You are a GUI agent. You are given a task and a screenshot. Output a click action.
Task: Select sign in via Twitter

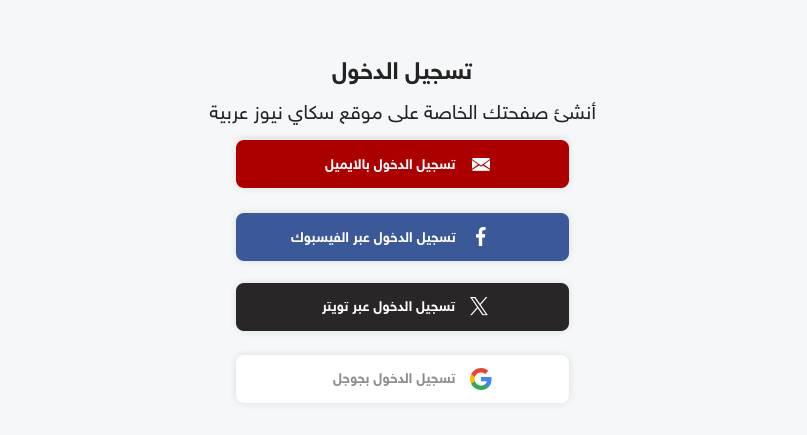pyautogui.click(x=402, y=307)
